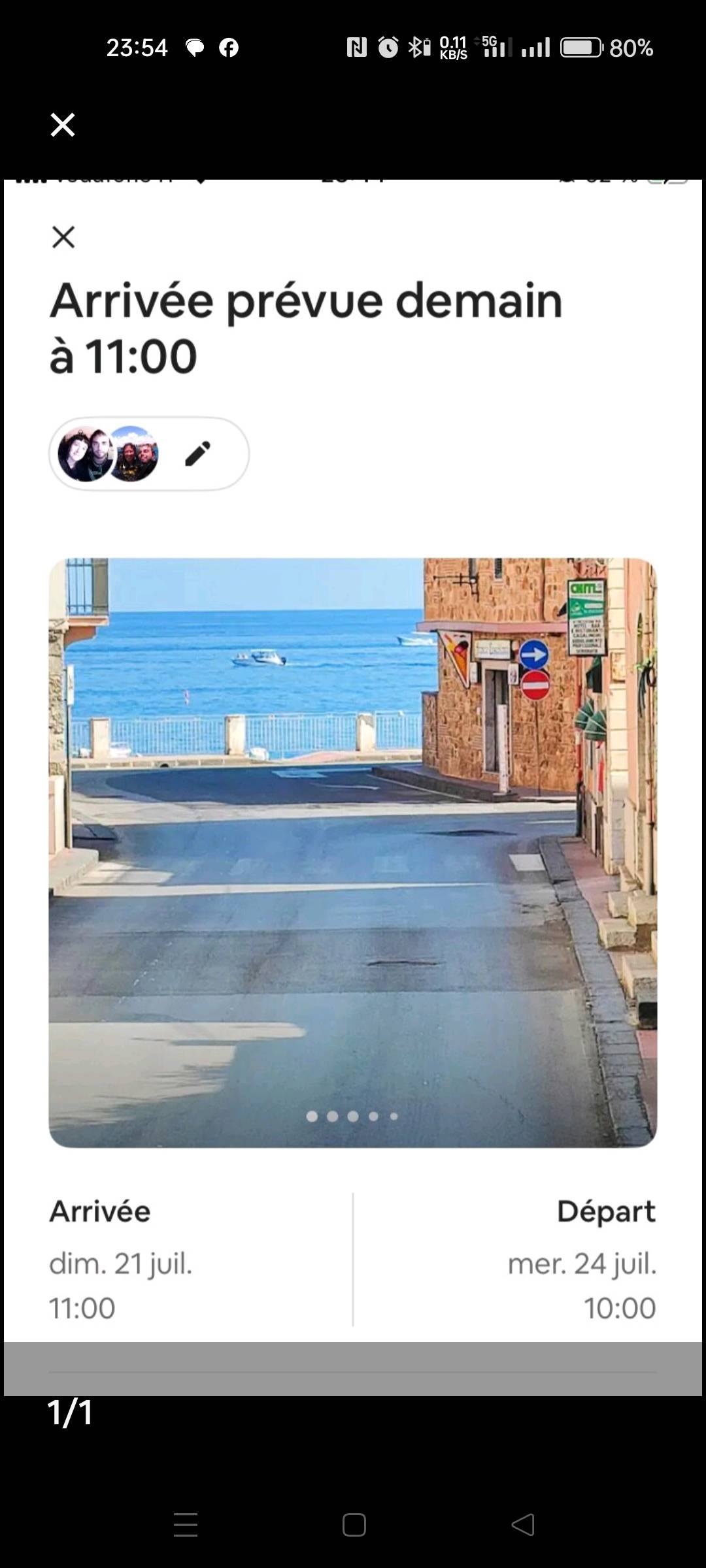Tap the alarm clock status bar icon
The width and height of the screenshot is (706, 1568).
[386, 47]
